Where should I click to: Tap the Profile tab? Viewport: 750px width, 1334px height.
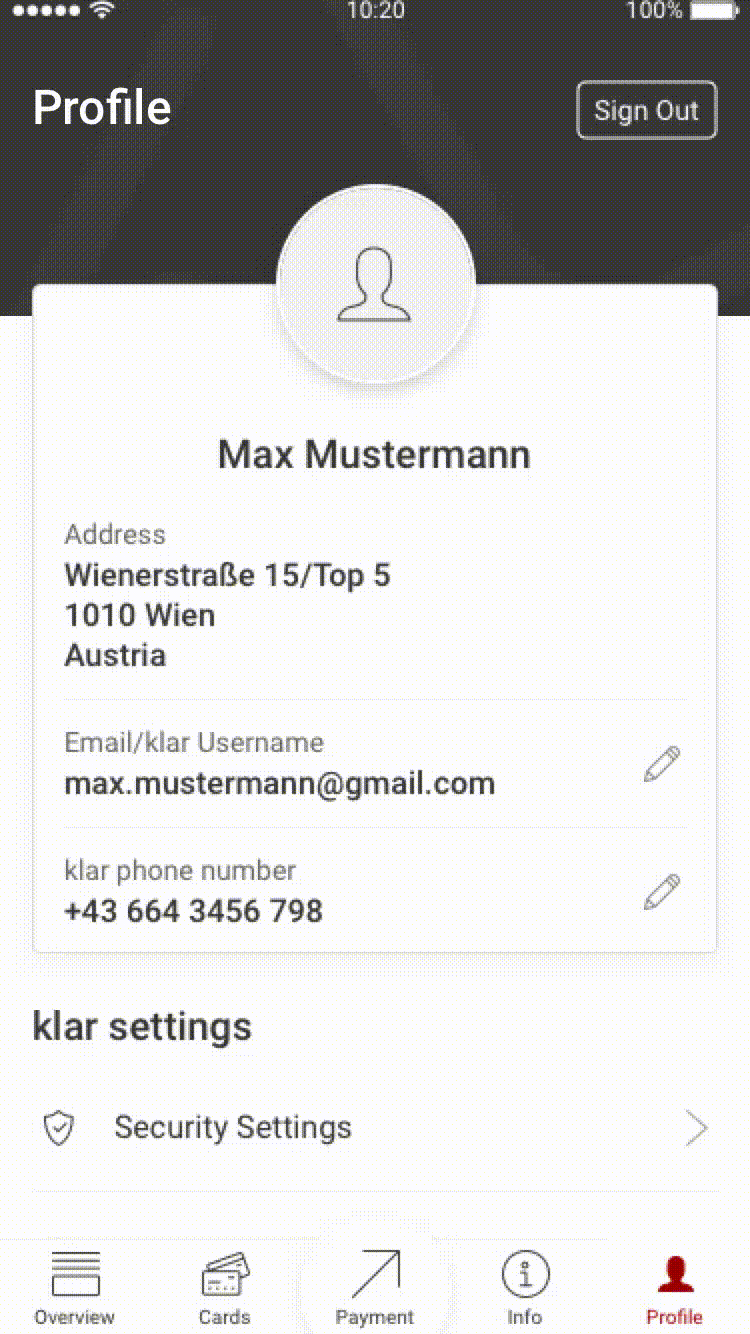click(675, 1288)
